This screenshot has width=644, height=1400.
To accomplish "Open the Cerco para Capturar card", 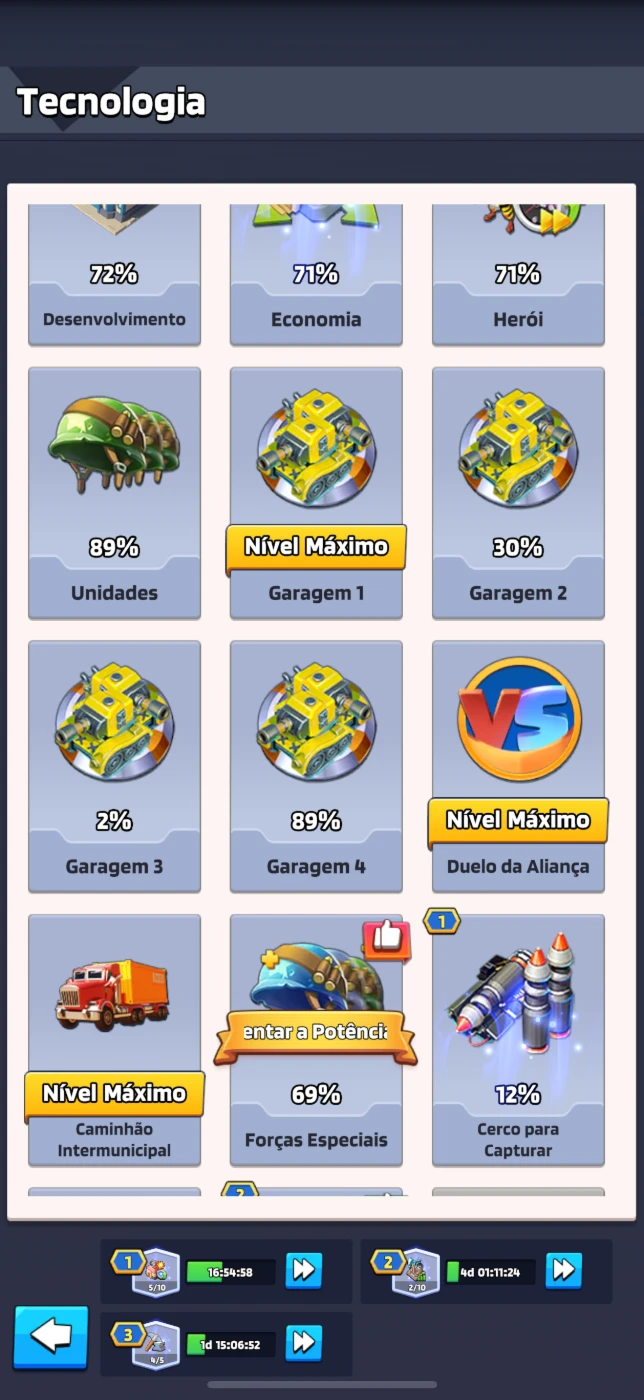I will pyautogui.click(x=518, y=1040).
